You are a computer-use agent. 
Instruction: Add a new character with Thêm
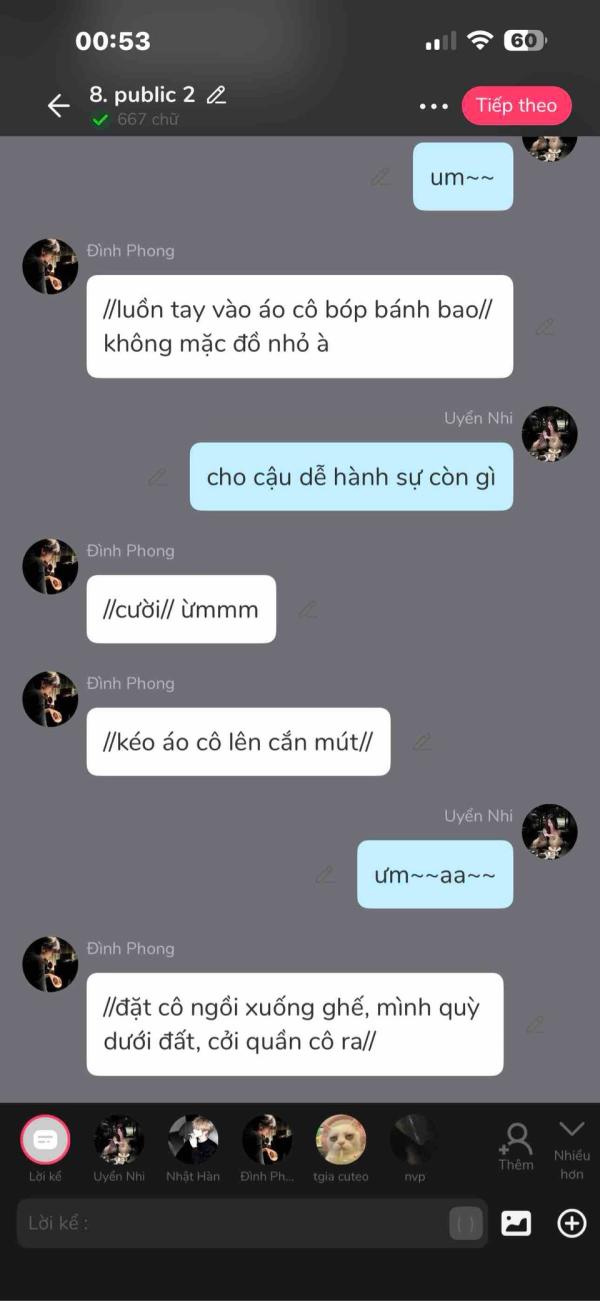coord(516,1146)
